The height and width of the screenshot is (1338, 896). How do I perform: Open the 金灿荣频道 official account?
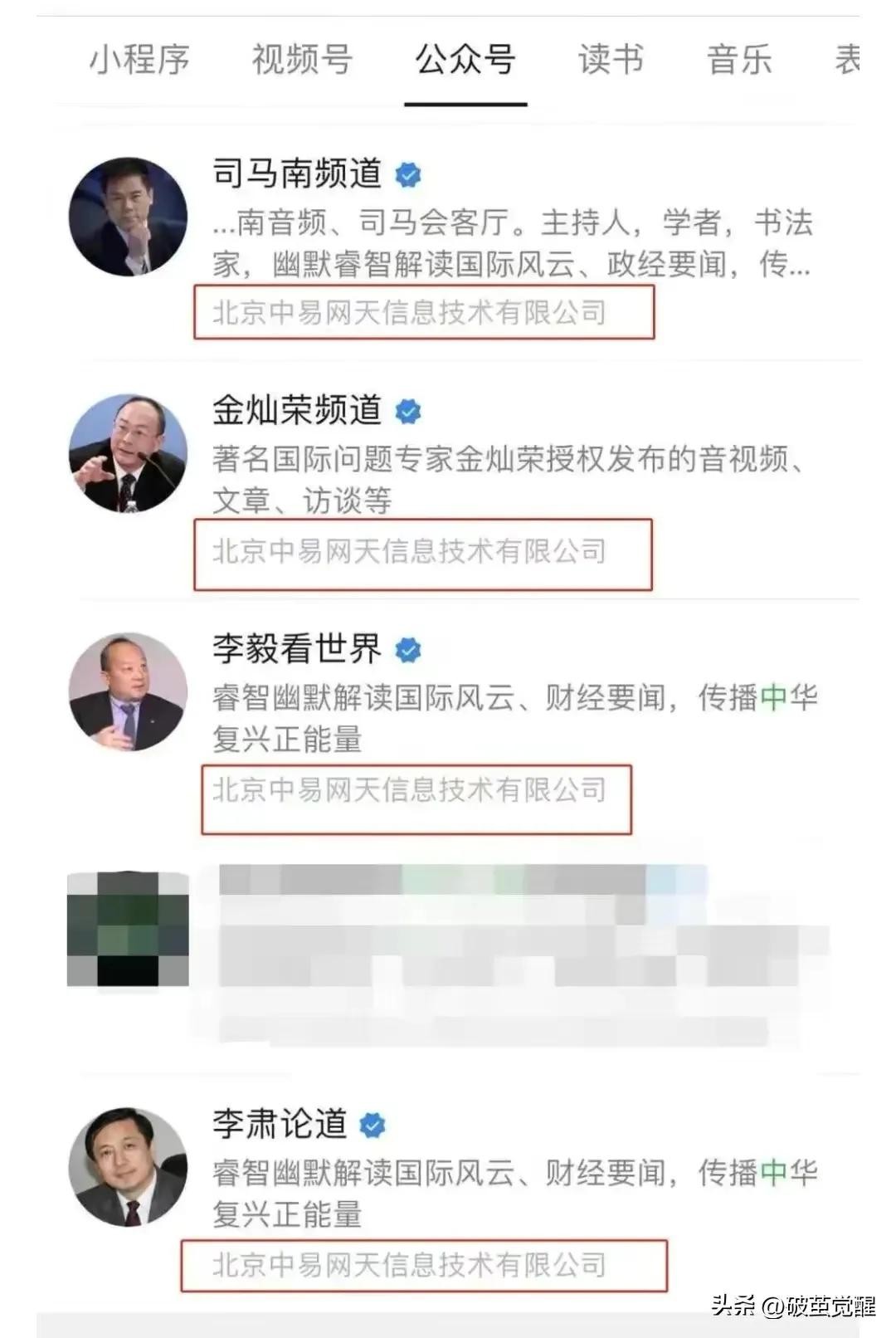tap(297, 410)
